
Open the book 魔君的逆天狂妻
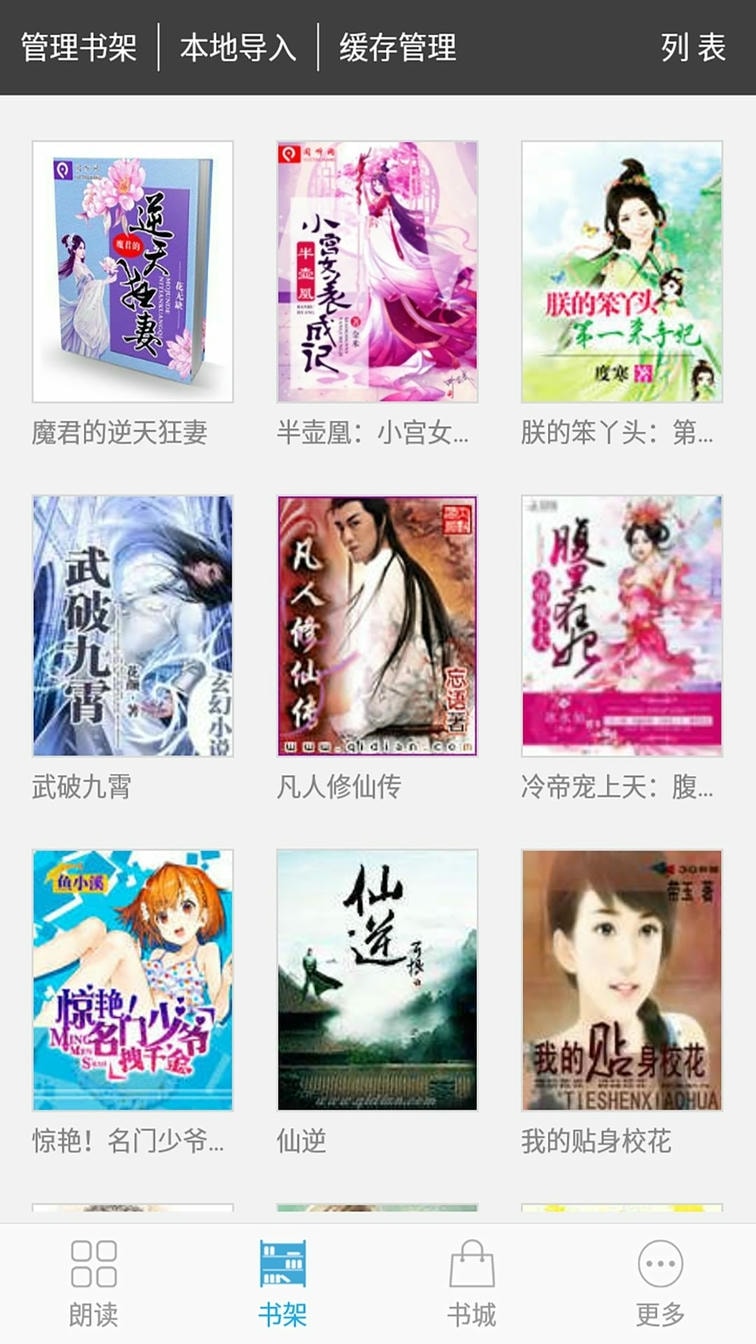point(133,271)
